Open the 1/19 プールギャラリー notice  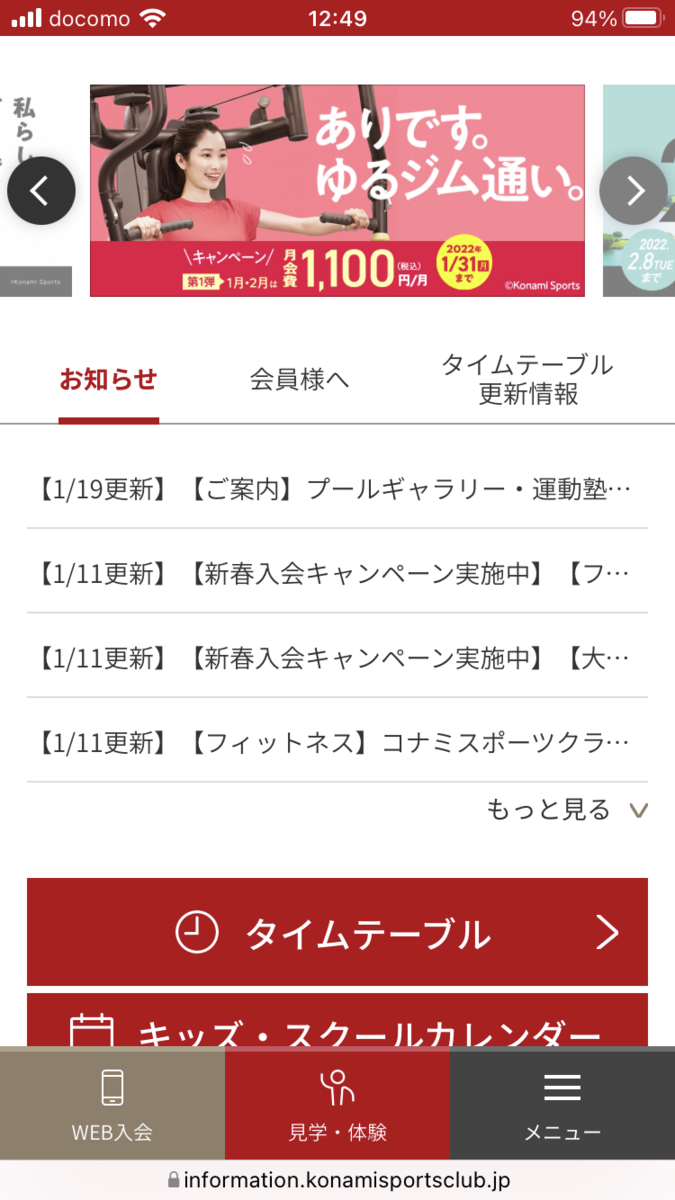(337, 489)
